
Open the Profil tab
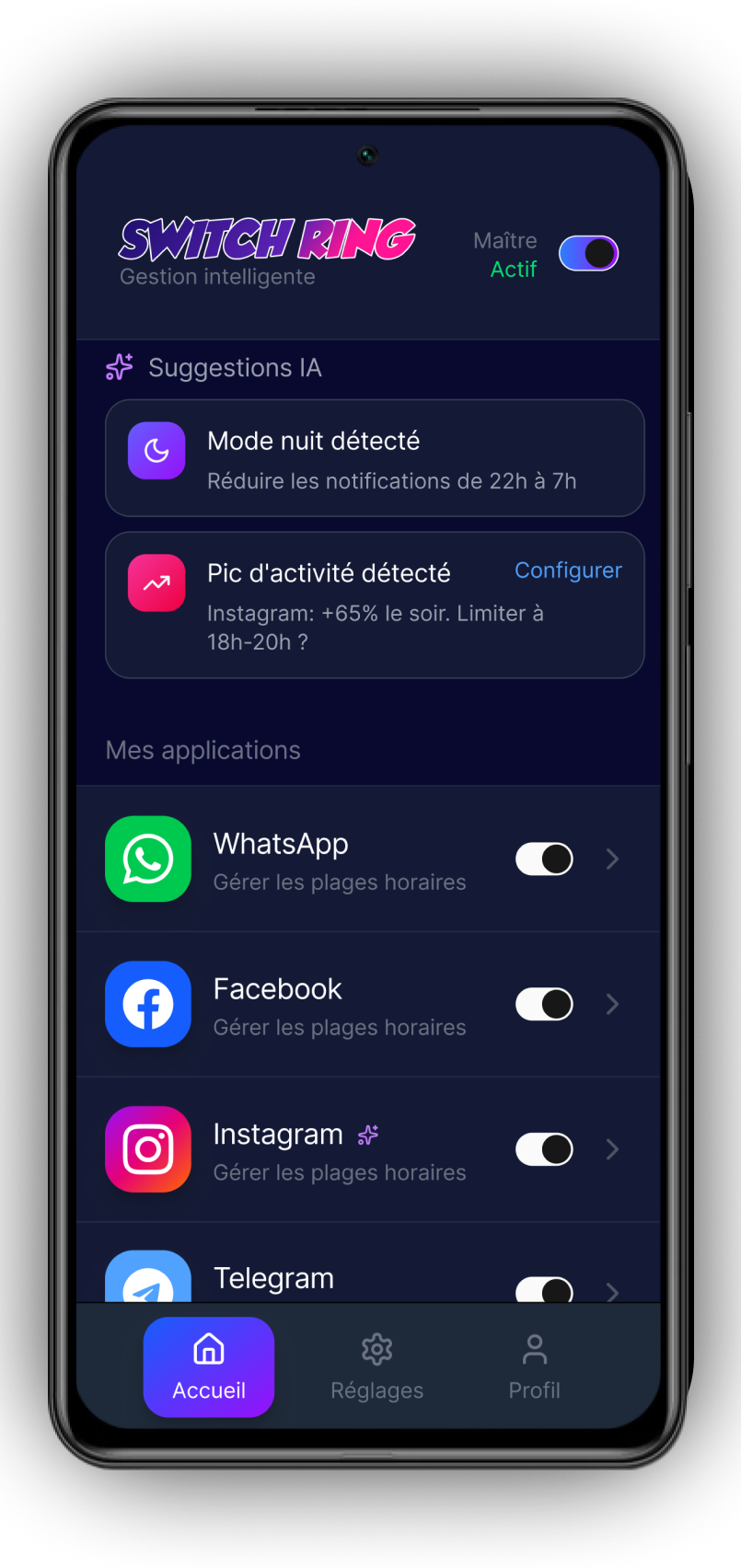point(534,1366)
